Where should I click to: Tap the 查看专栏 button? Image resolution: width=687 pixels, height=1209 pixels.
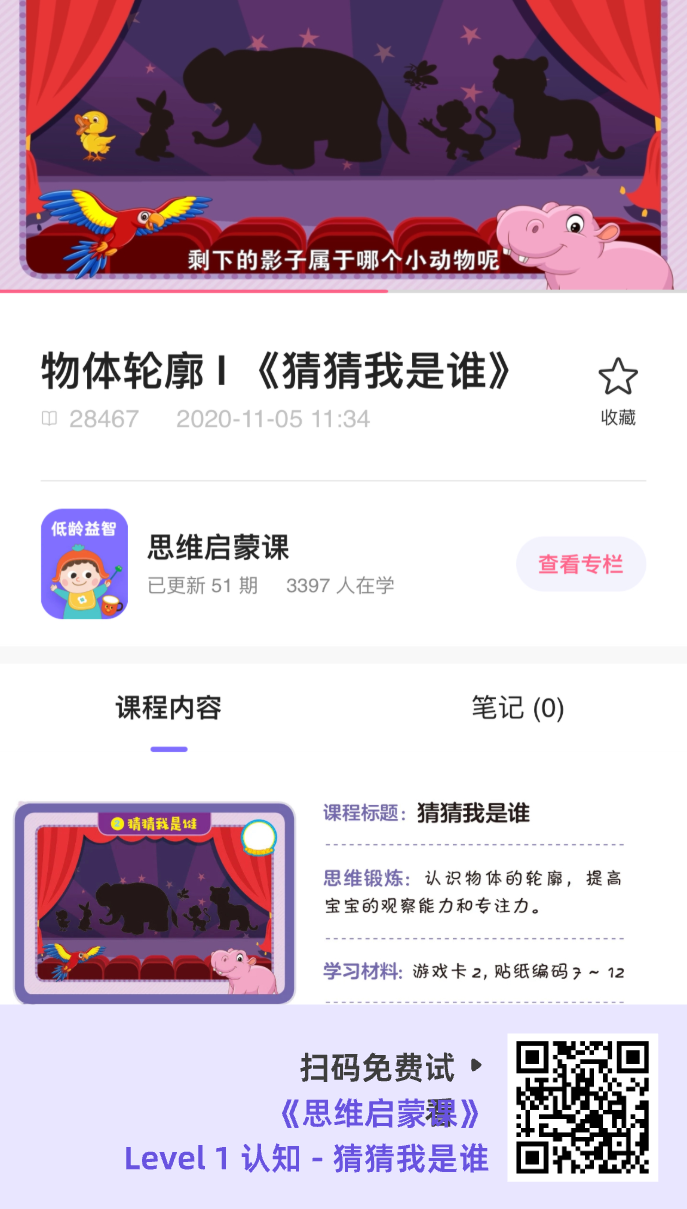(x=581, y=564)
